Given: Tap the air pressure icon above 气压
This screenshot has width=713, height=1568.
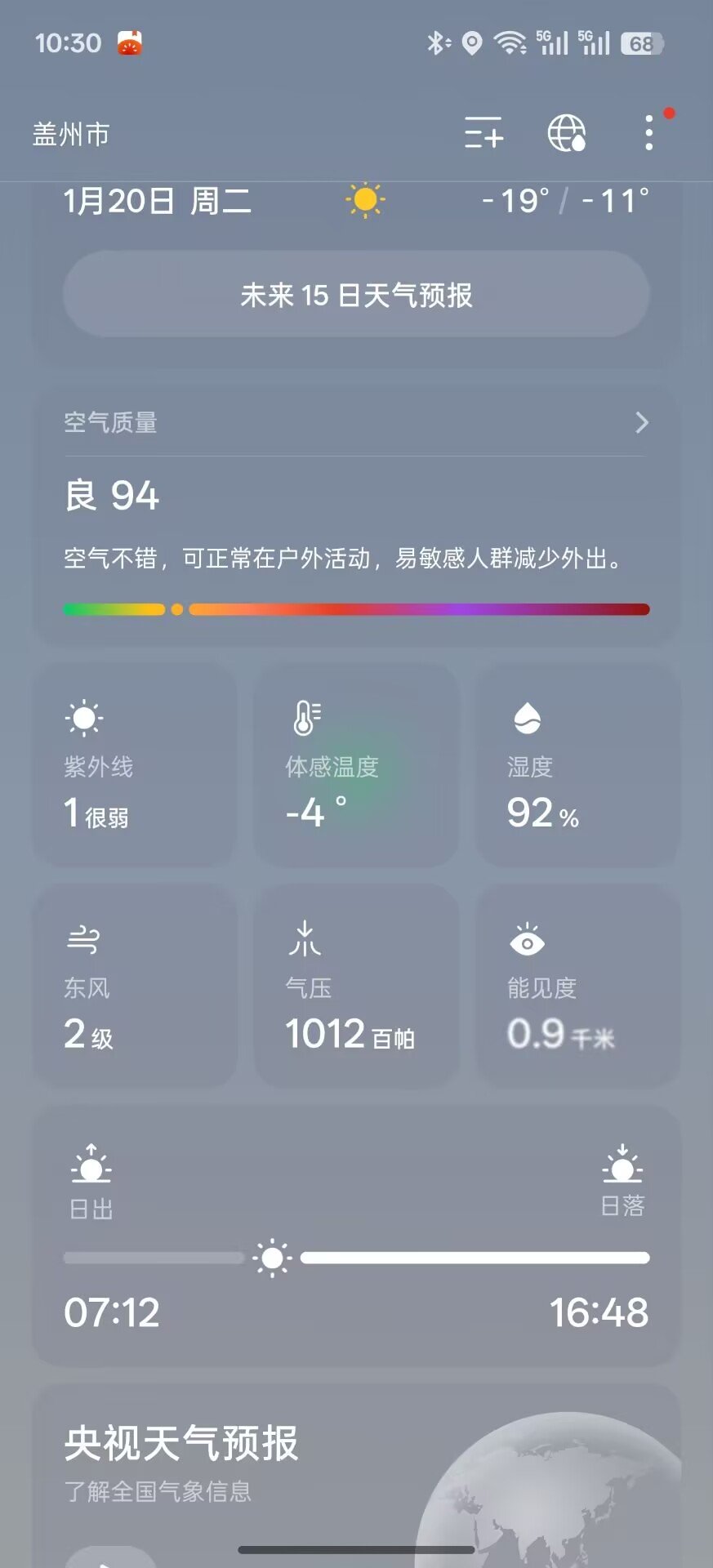Looking at the screenshot, I should click(303, 939).
